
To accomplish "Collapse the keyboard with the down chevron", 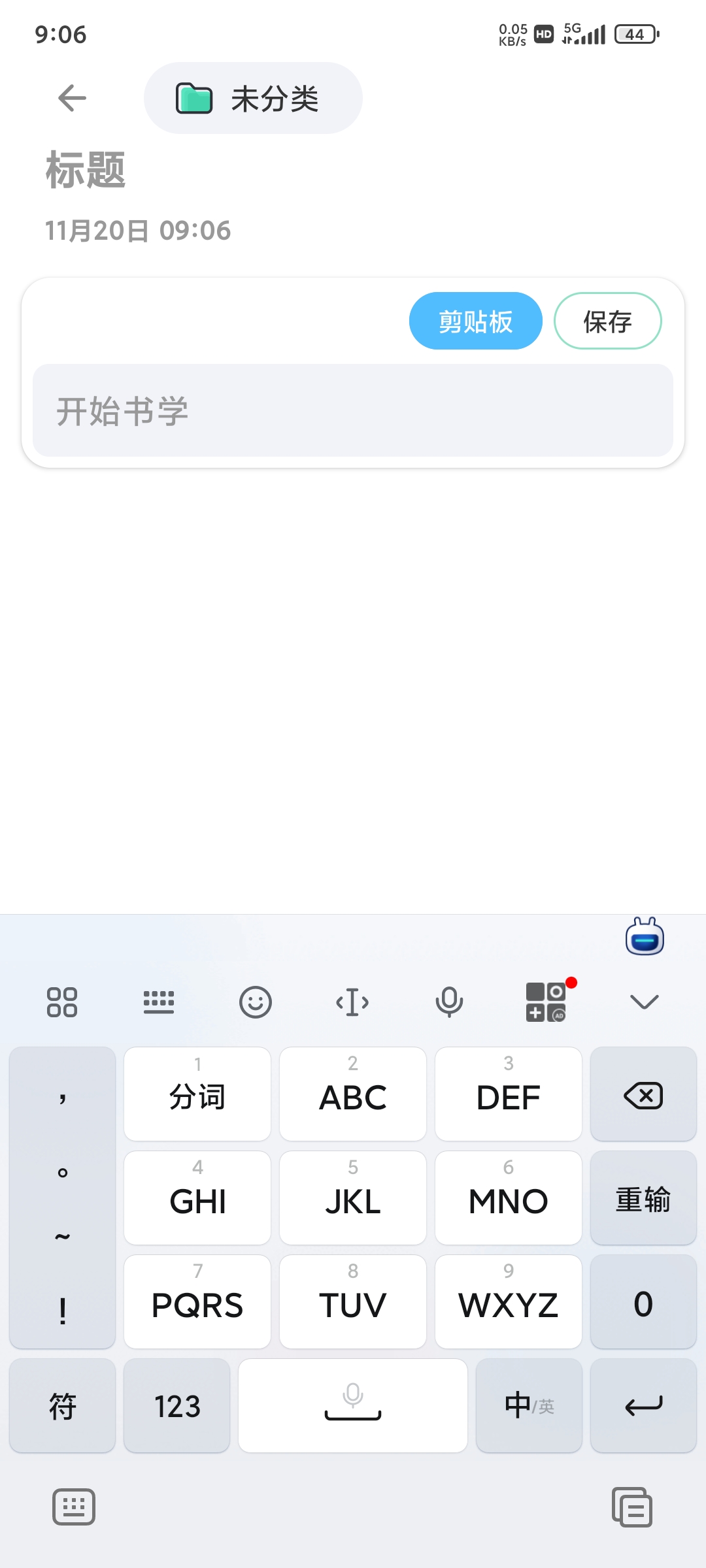I will [x=644, y=1002].
